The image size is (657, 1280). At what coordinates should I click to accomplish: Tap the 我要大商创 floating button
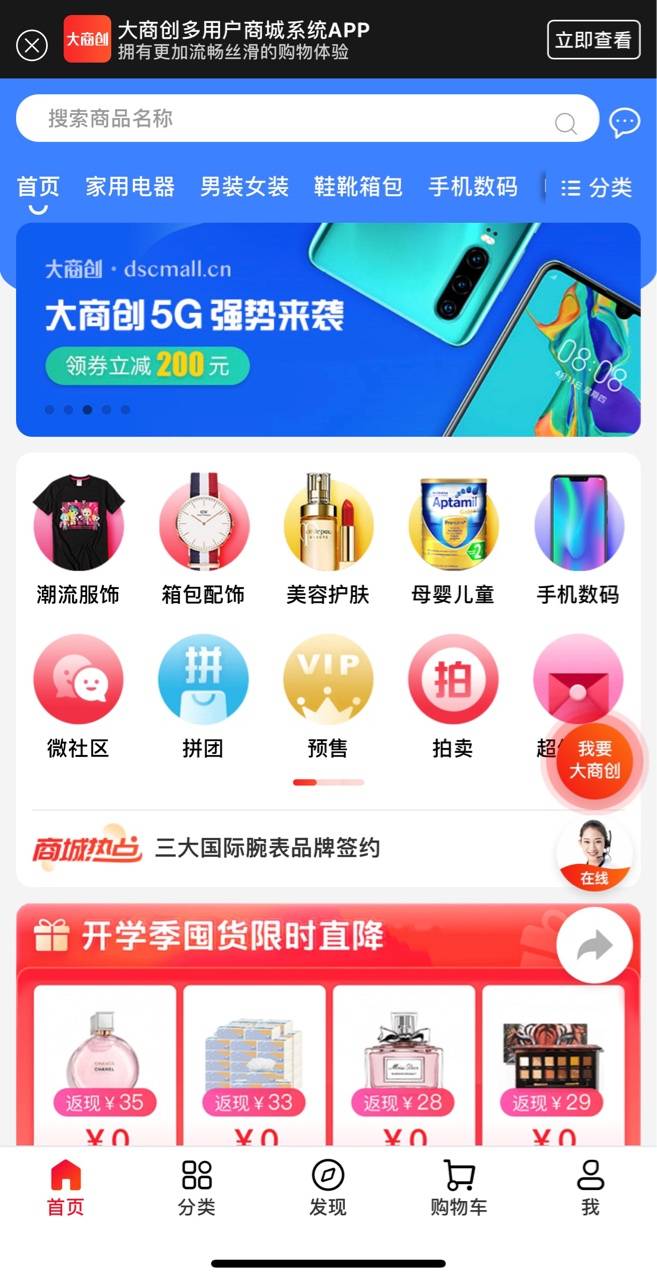[595, 760]
